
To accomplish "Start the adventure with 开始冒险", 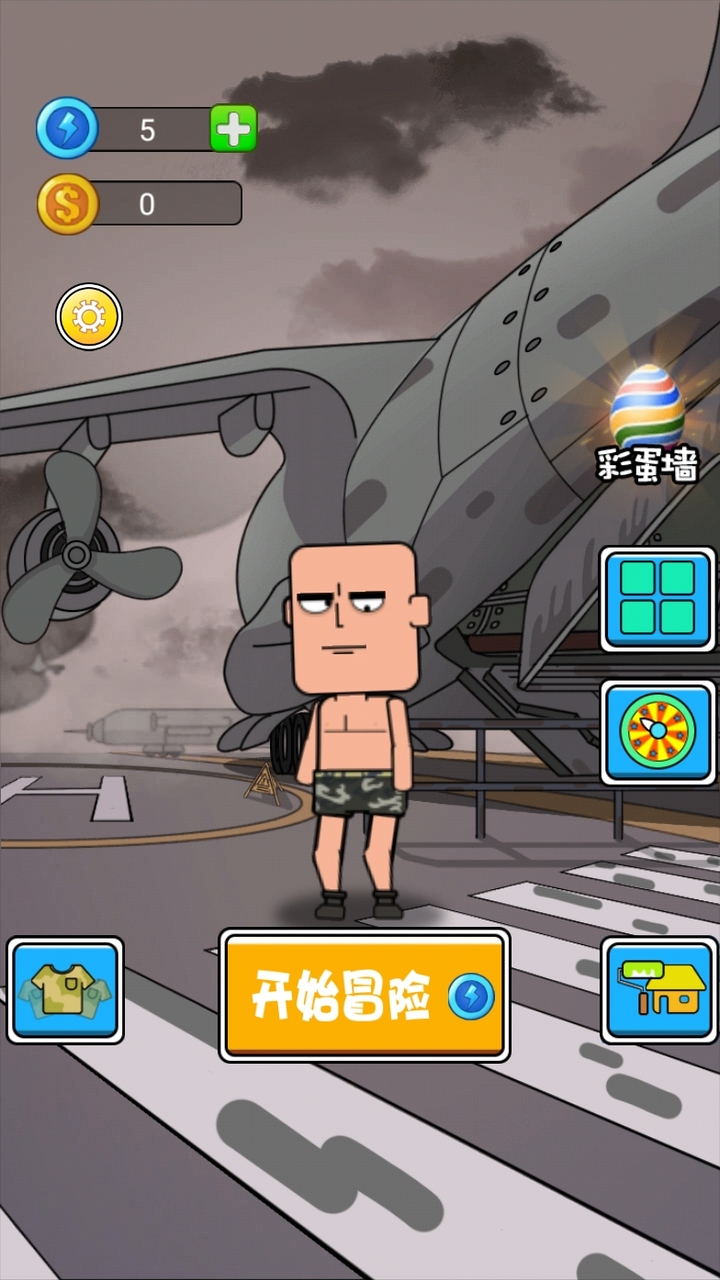I will tap(364, 996).
